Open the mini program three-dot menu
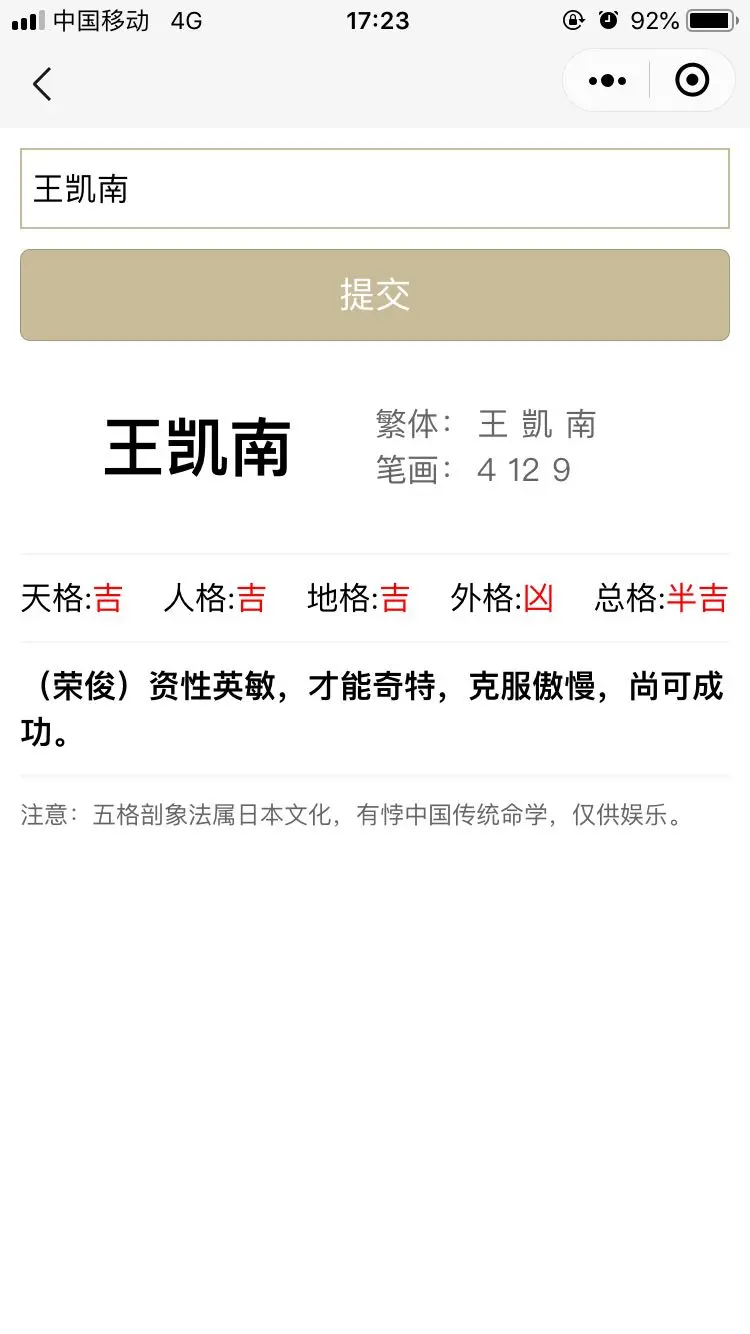Screen dimensions: 750x1334 click(607, 81)
